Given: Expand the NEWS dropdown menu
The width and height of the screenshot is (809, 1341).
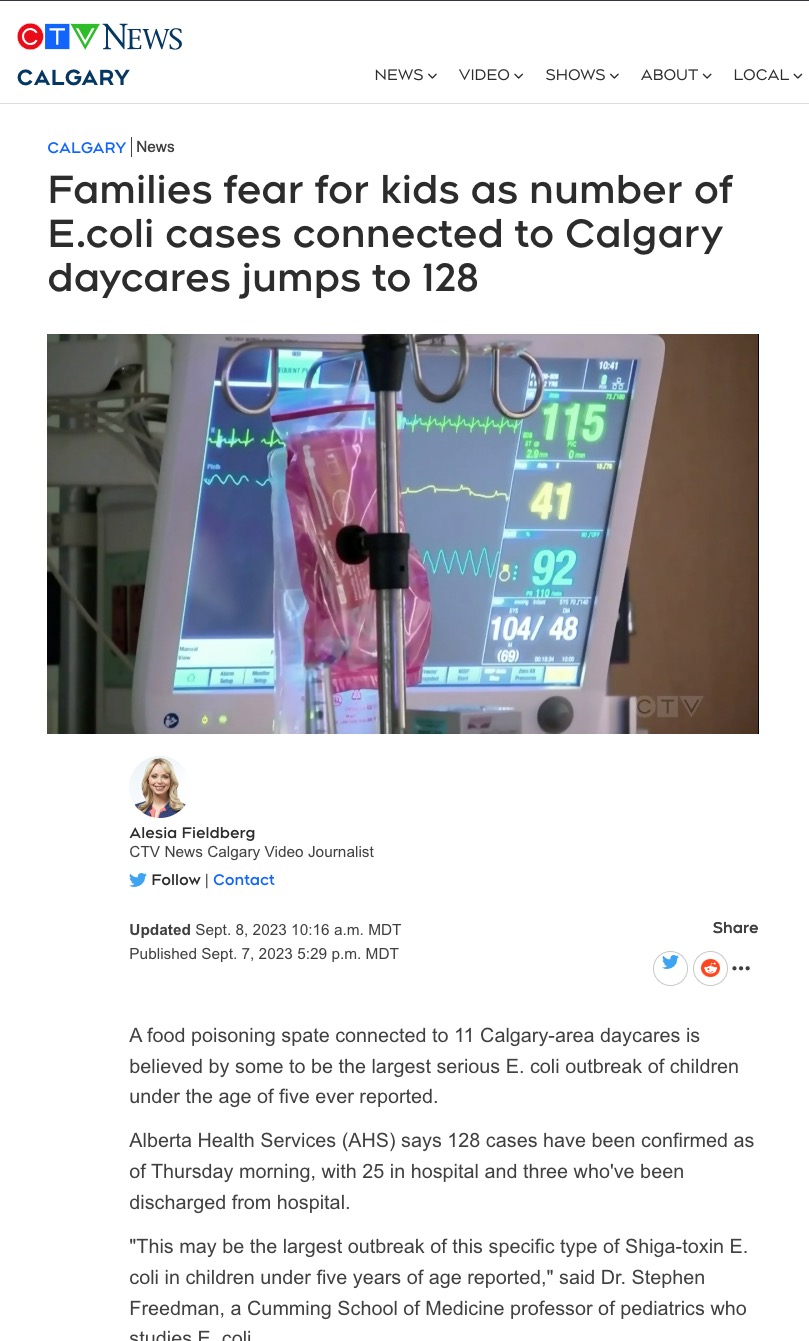Looking at the screenshot, I should pos(405,75).
